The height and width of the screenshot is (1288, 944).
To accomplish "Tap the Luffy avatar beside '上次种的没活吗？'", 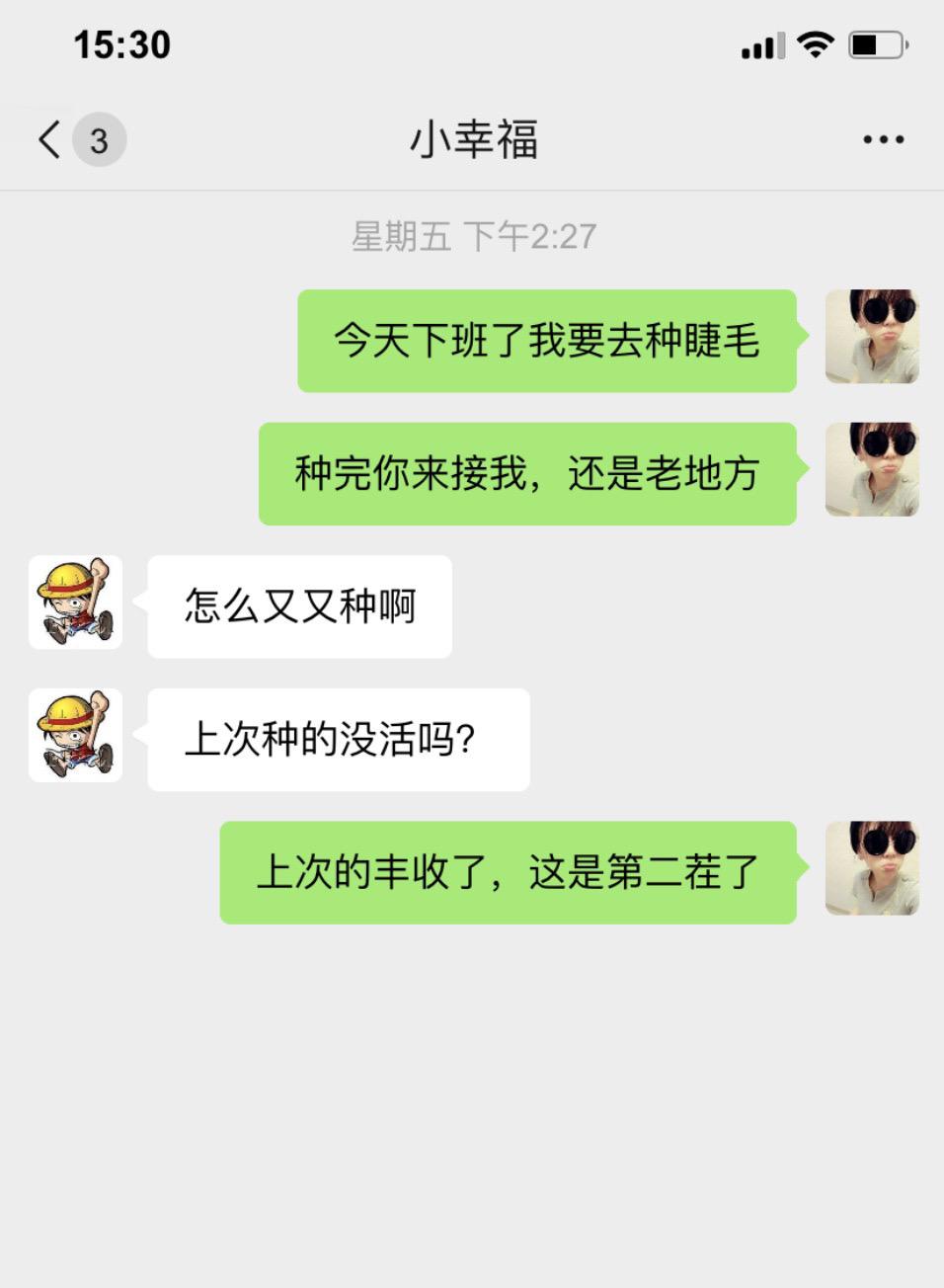I will tap(75, 736).
